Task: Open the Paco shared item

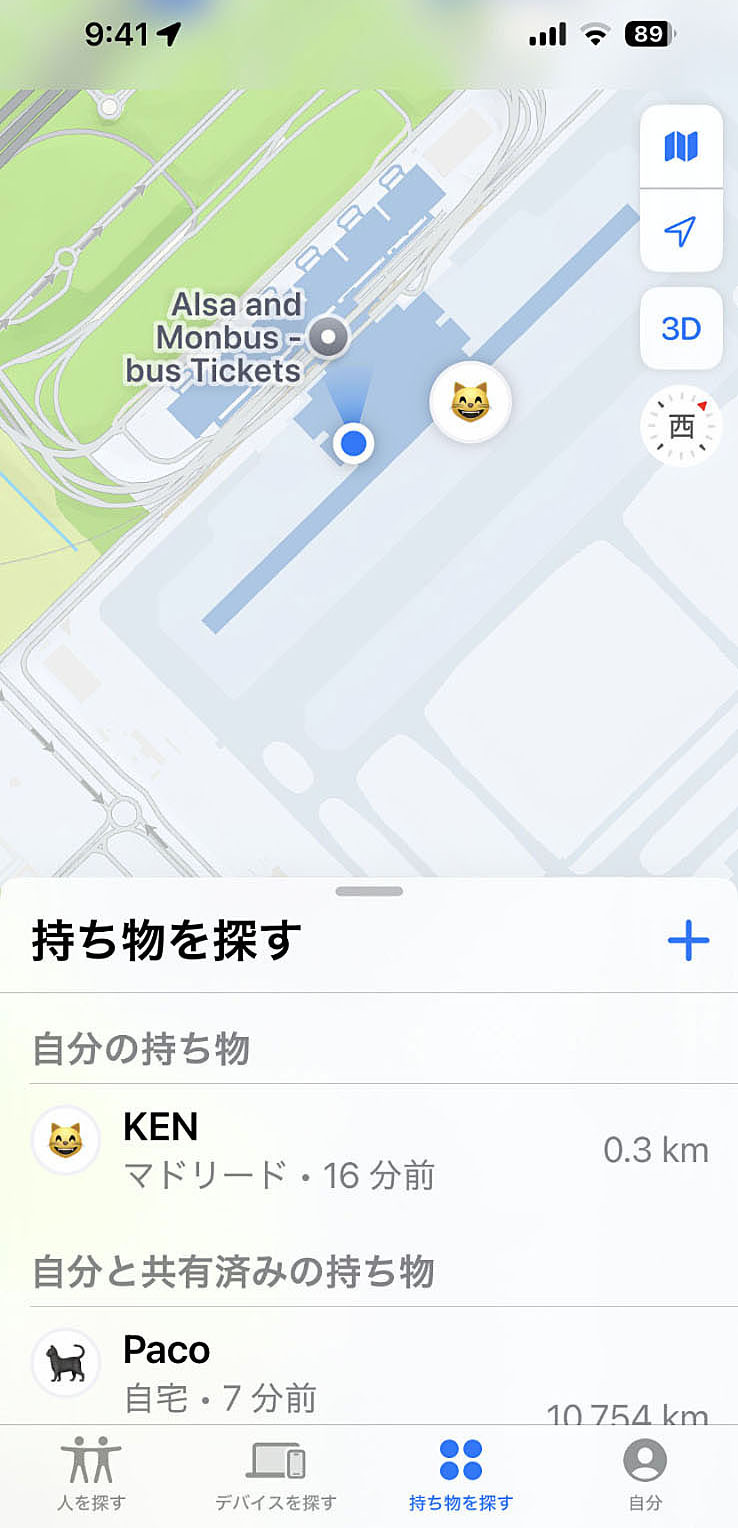Action: [x=369, y=1372]
